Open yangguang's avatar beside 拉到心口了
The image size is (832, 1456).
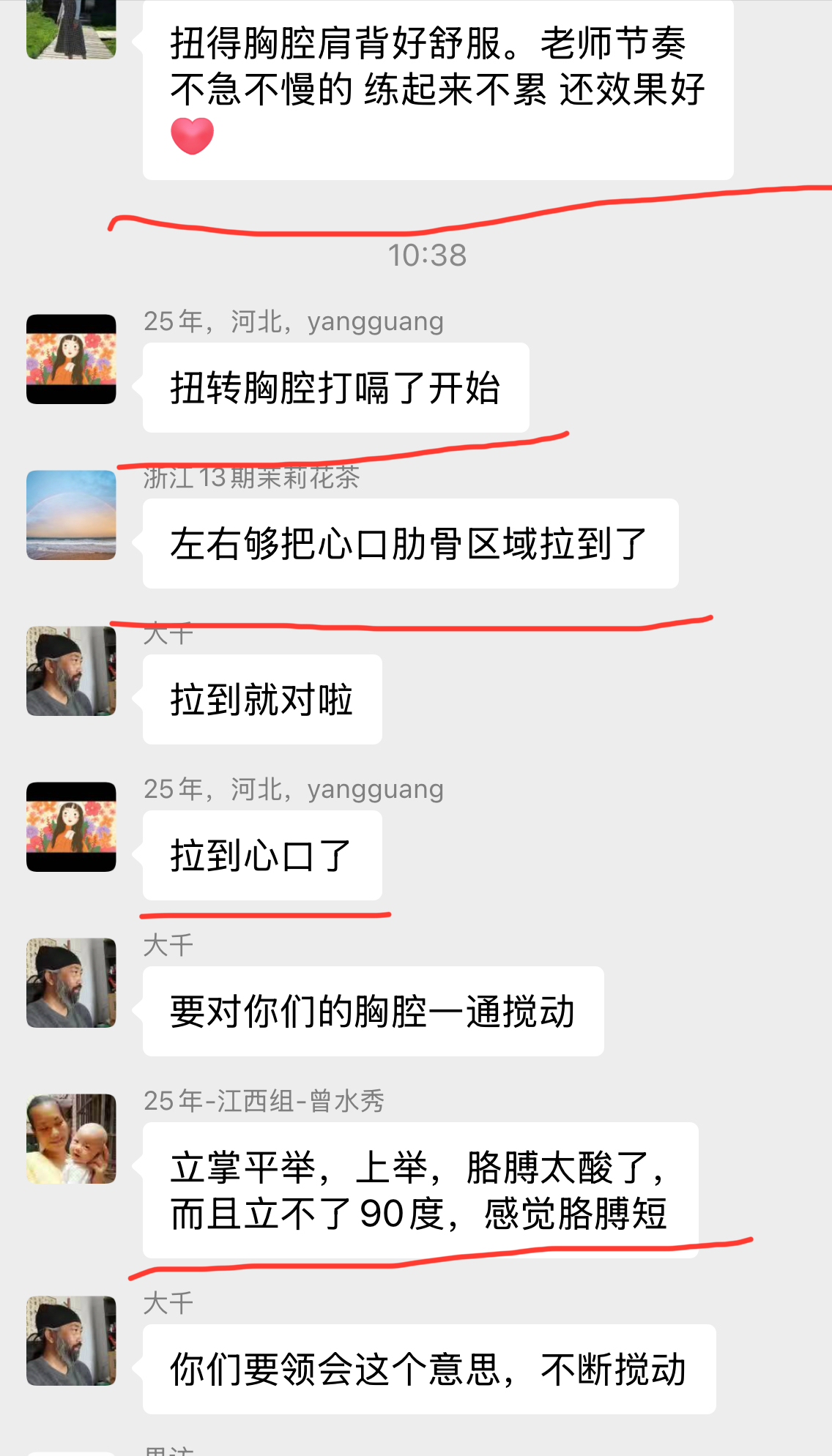tap(71, 826)
